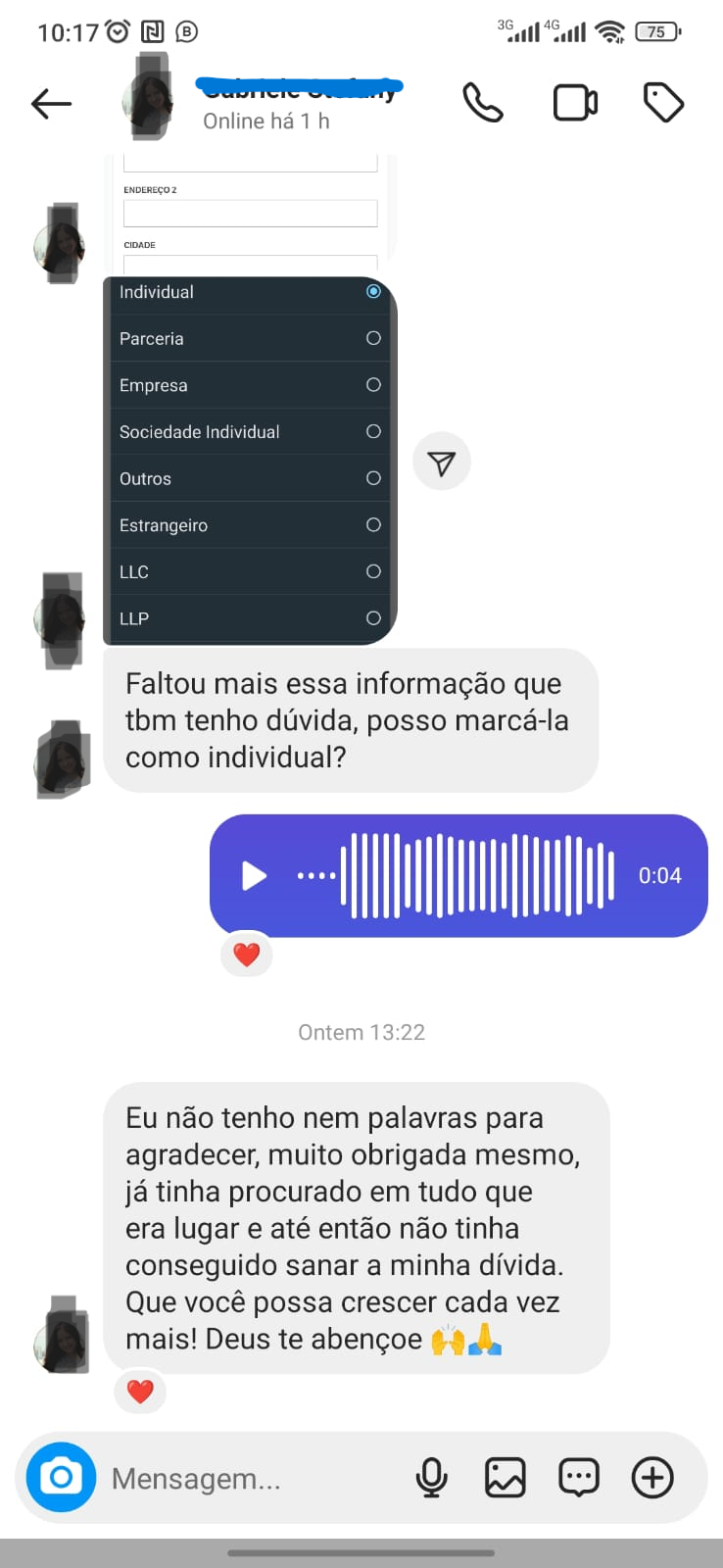Play the 0:04 voice message
Viewport: 723px width, 1568px height.
(255, 875)
